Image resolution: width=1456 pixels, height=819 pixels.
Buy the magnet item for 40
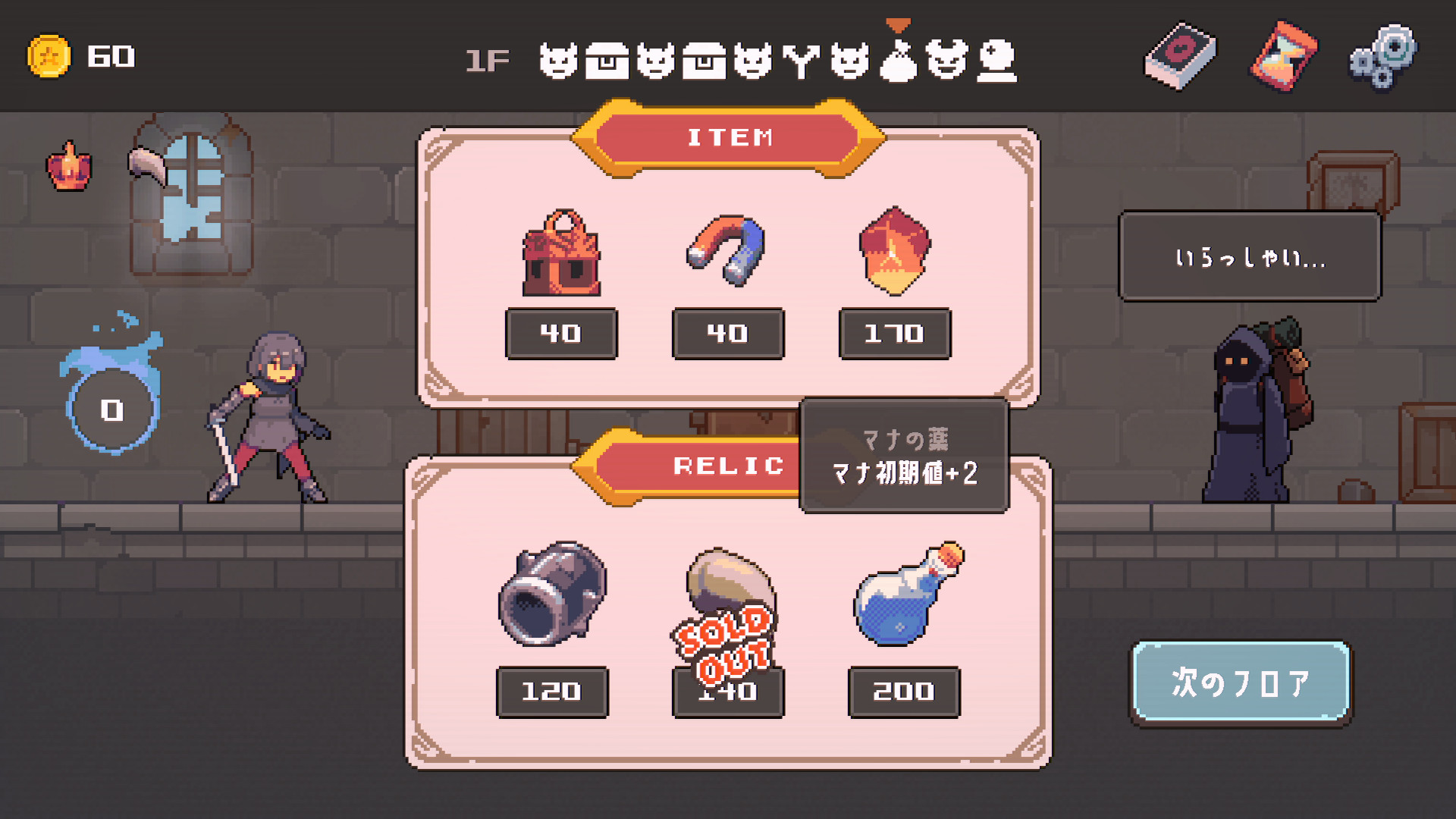click(727, 251)
